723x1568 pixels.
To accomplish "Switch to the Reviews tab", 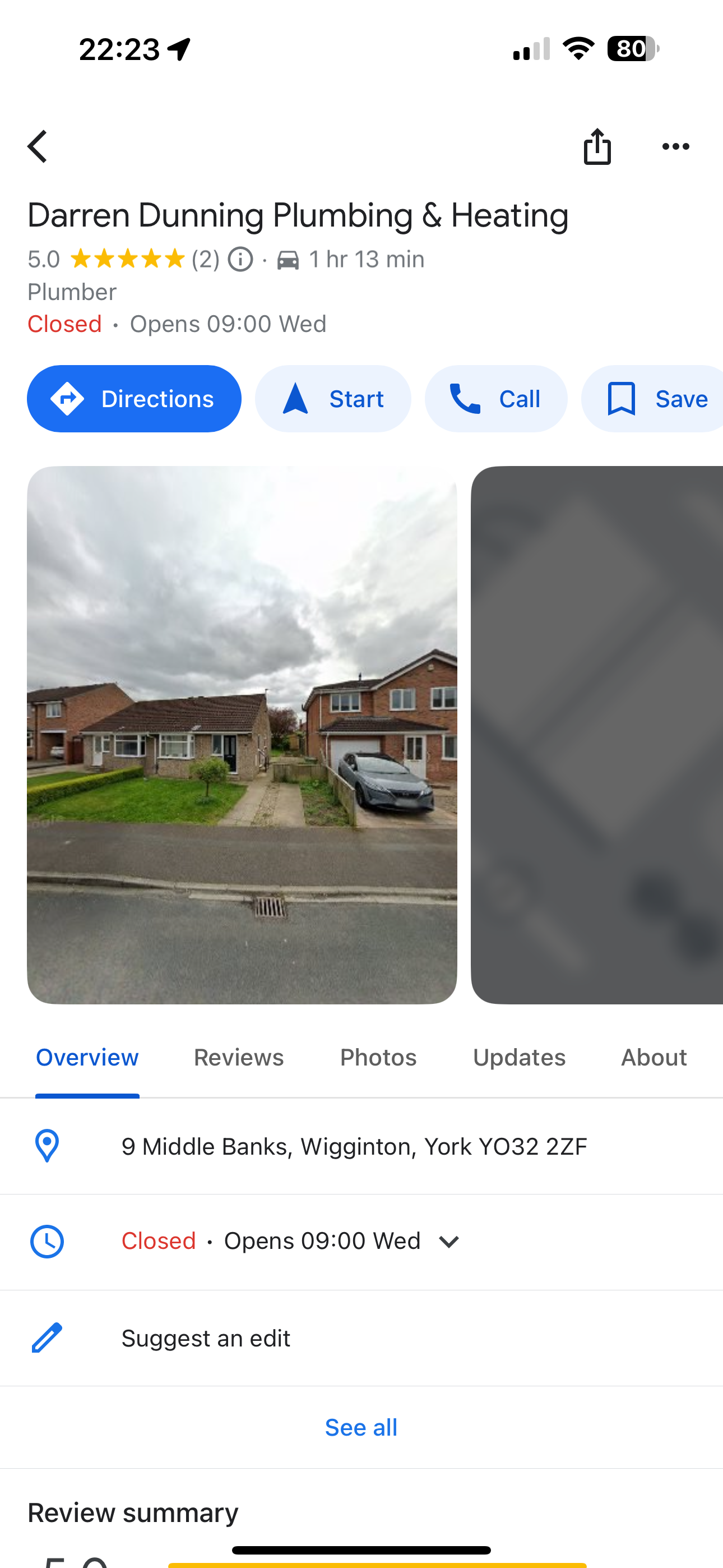I will pos(239,1057).
